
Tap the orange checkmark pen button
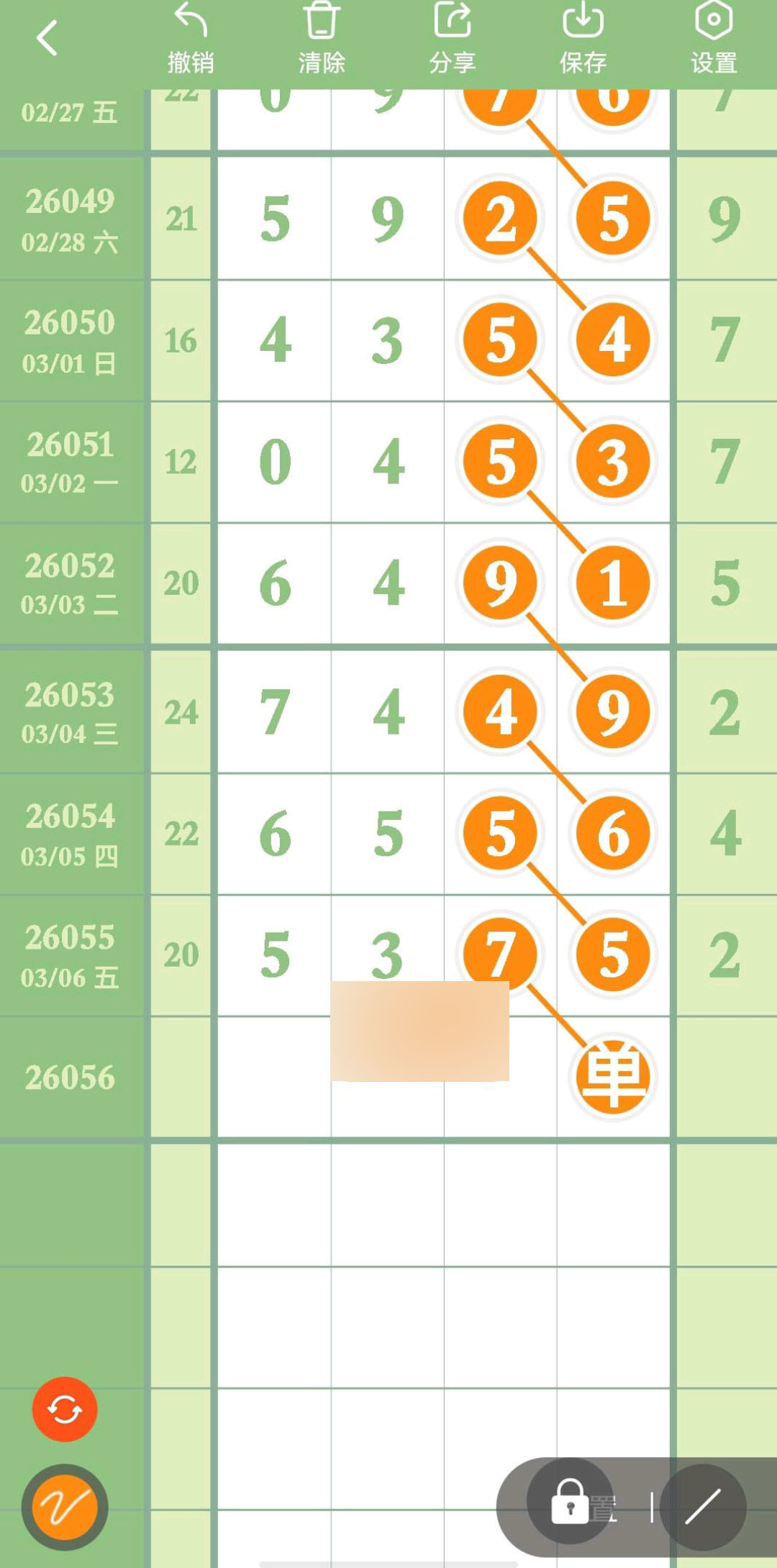(65, 1507)
